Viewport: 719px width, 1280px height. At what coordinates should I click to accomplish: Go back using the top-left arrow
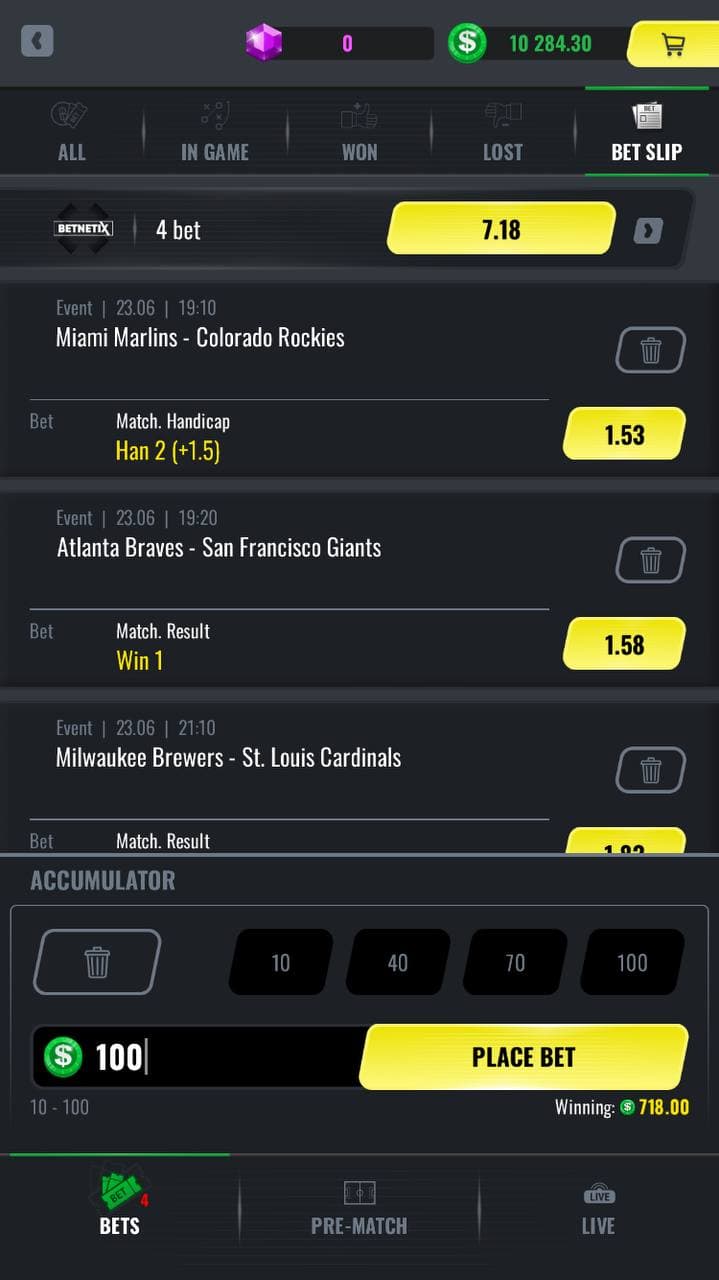click(x=37, y=42)
